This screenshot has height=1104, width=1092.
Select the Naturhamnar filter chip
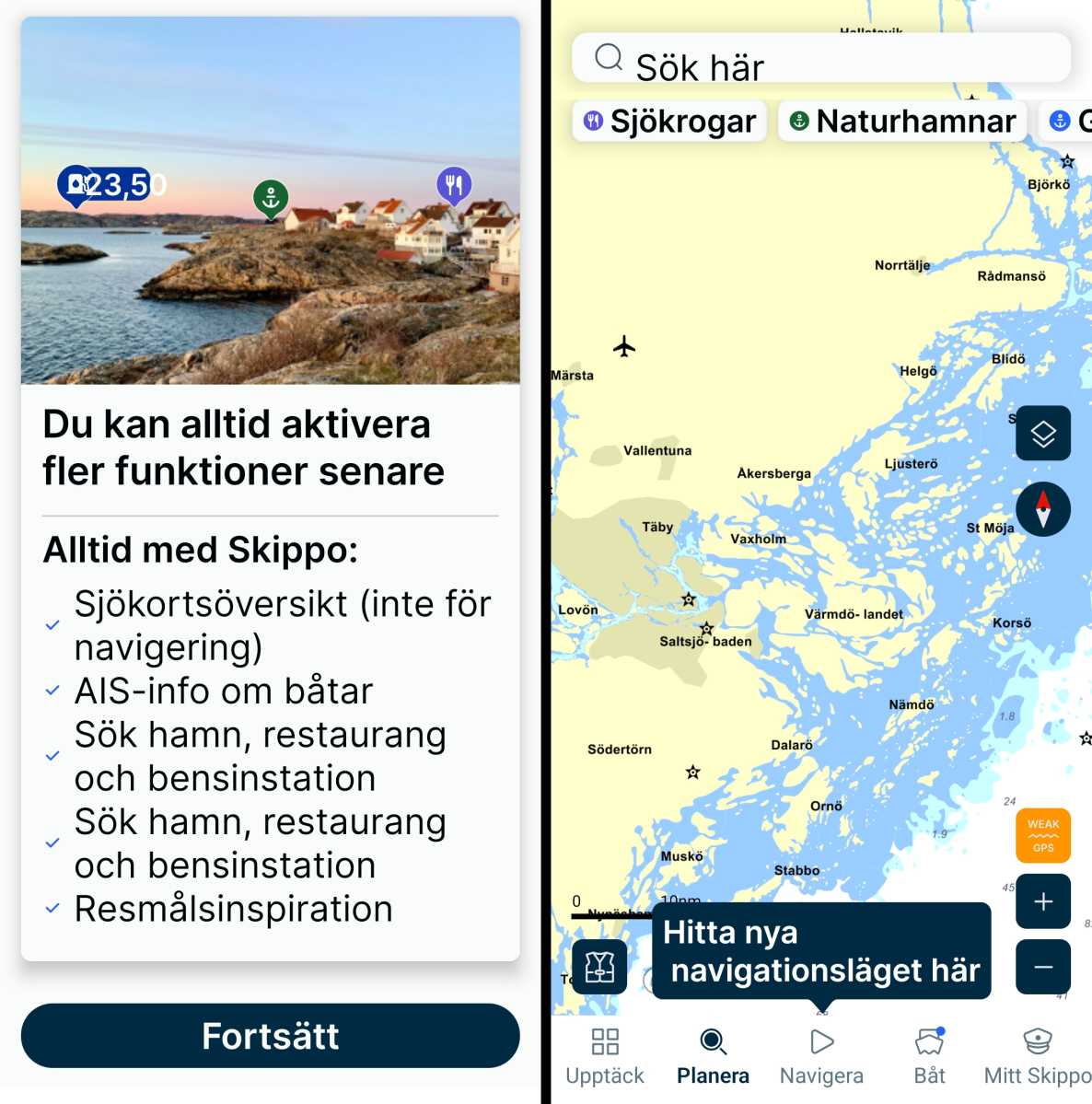[902, 121]
